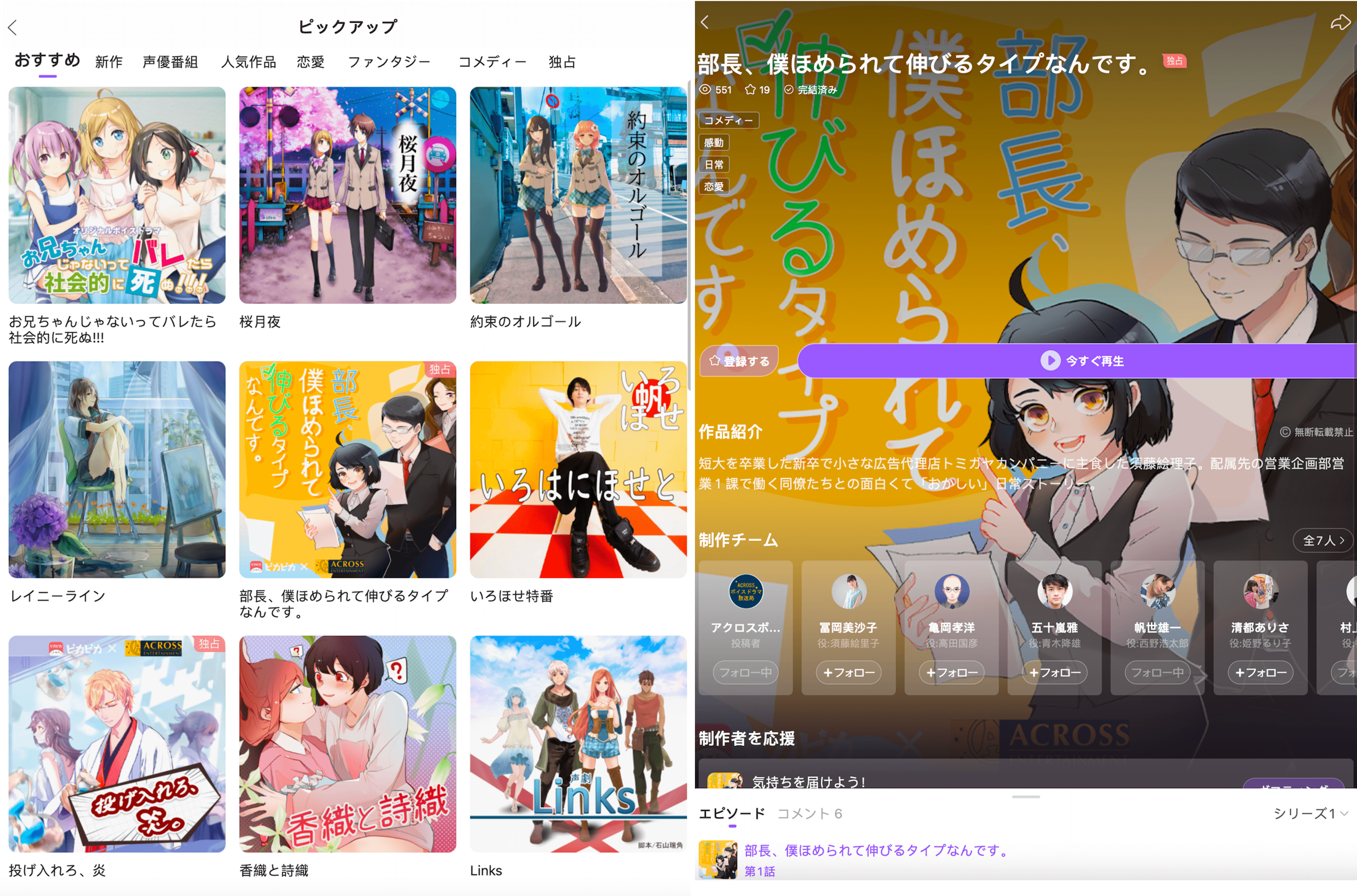Switch to the 新作 tab
This screenshot has width=1357, height=896.
click(x=108, y=62)
